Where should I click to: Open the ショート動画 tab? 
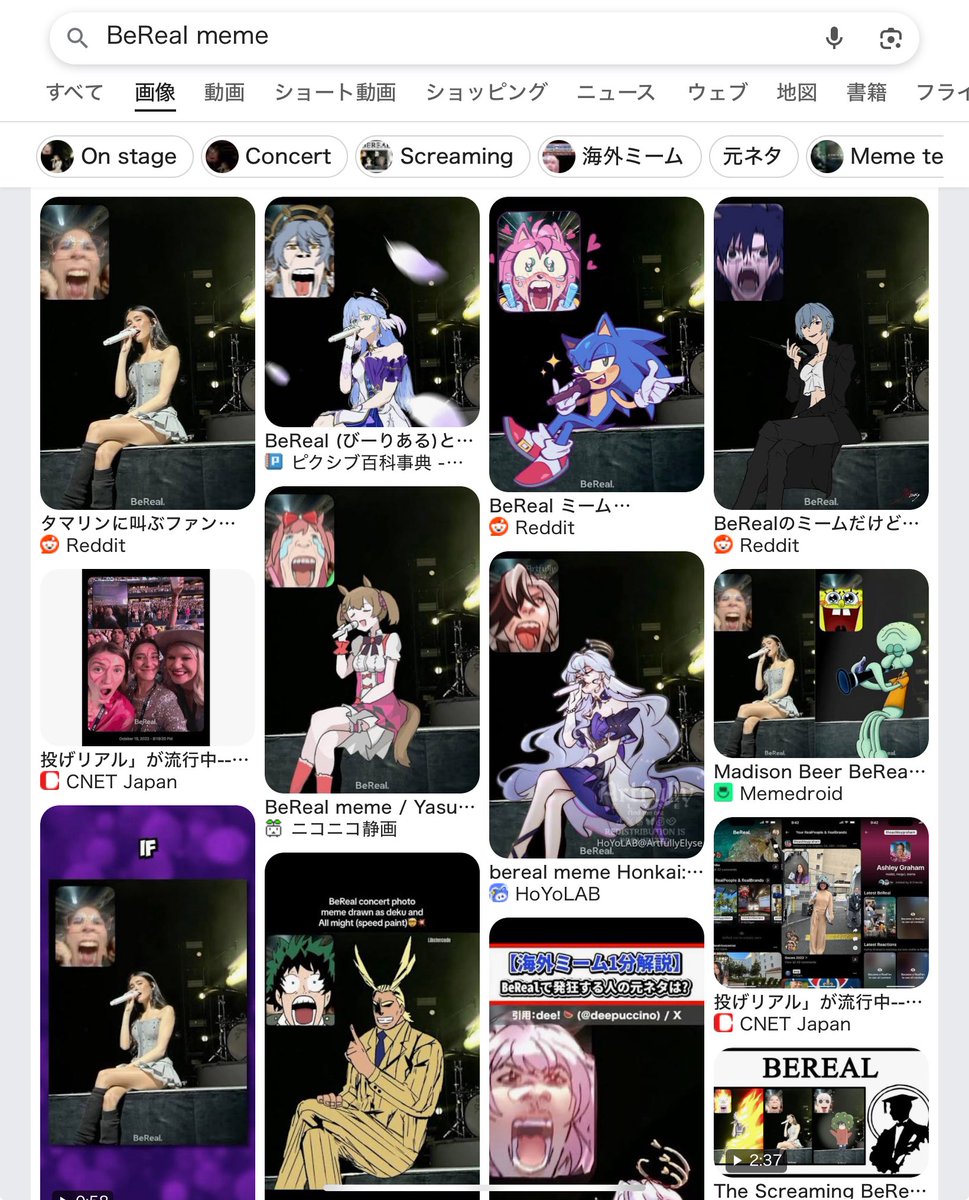[335, 92]
